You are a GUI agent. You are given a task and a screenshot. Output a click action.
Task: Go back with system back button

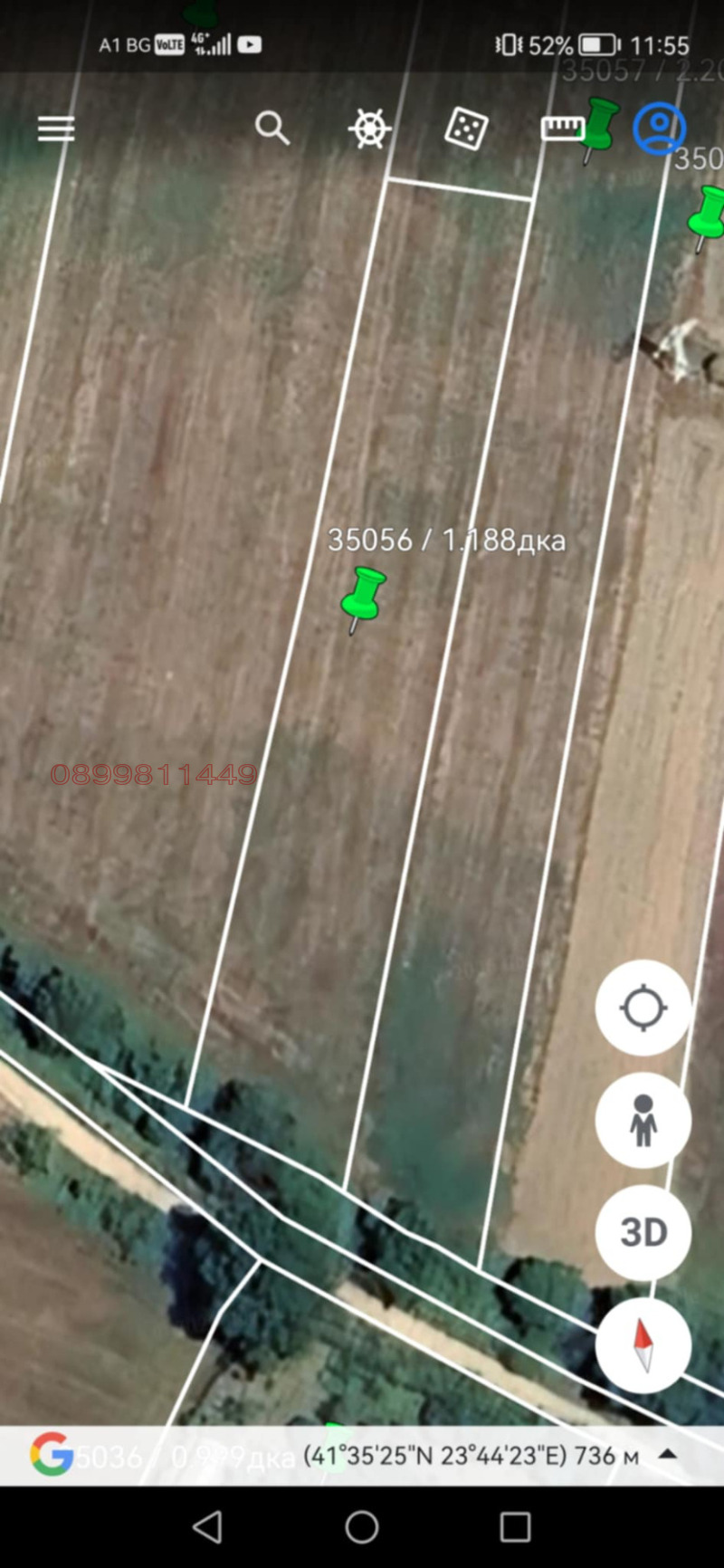[208, 1527]
